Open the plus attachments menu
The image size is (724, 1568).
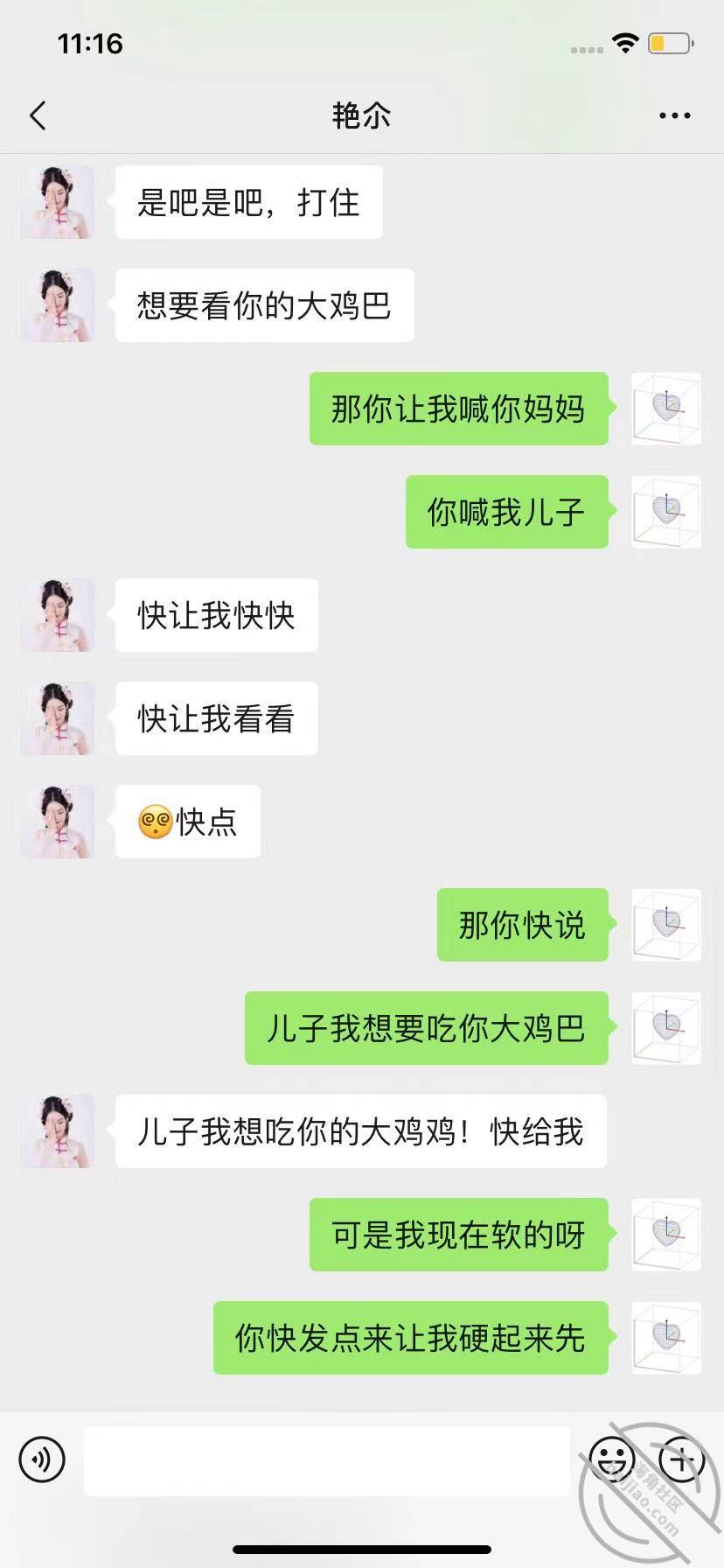(681, 1459)
